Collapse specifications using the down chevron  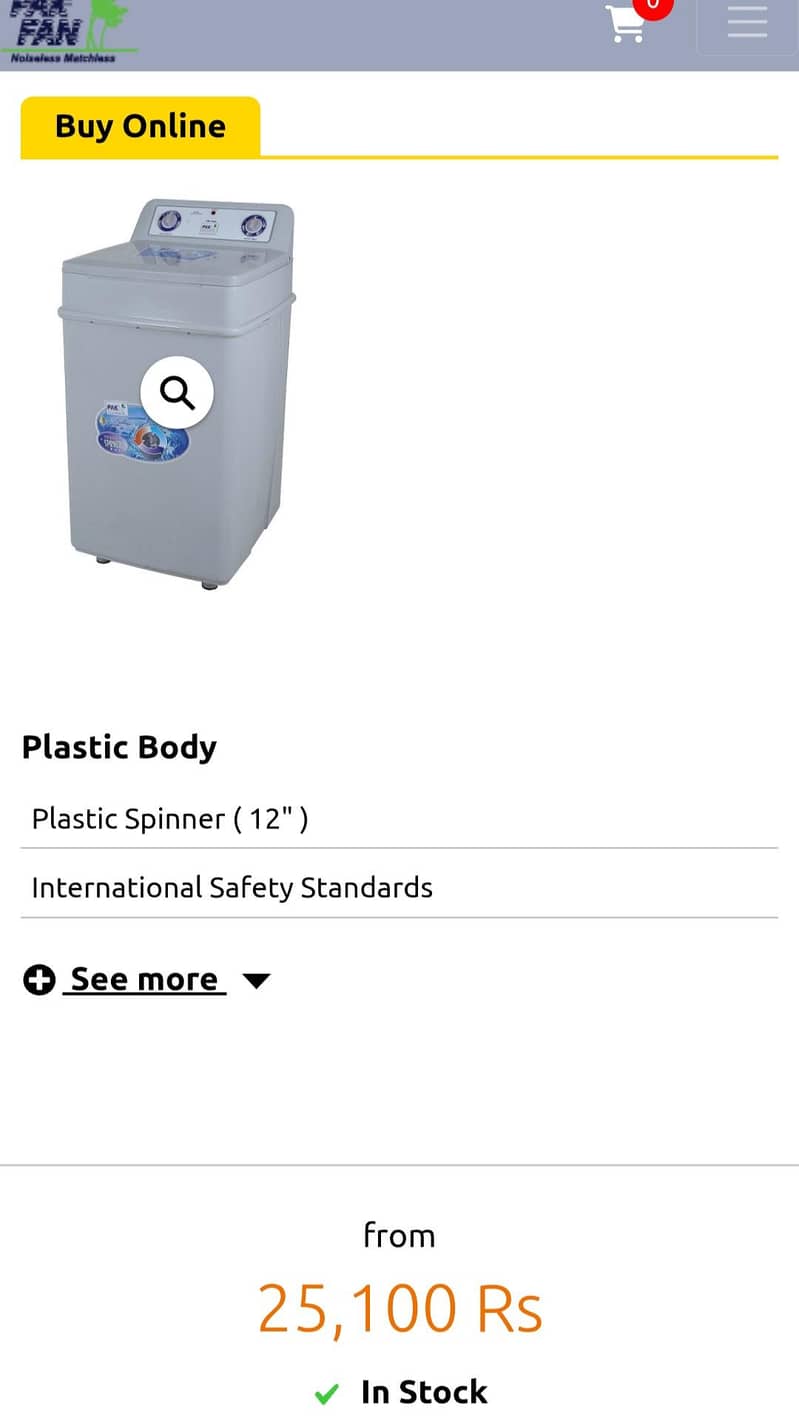click(x=256, y=981)
